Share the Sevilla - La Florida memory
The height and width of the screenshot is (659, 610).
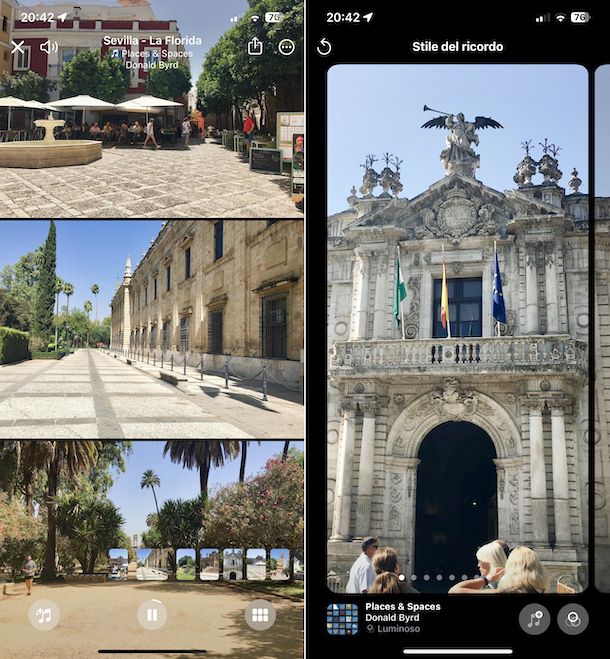(255, 47)
